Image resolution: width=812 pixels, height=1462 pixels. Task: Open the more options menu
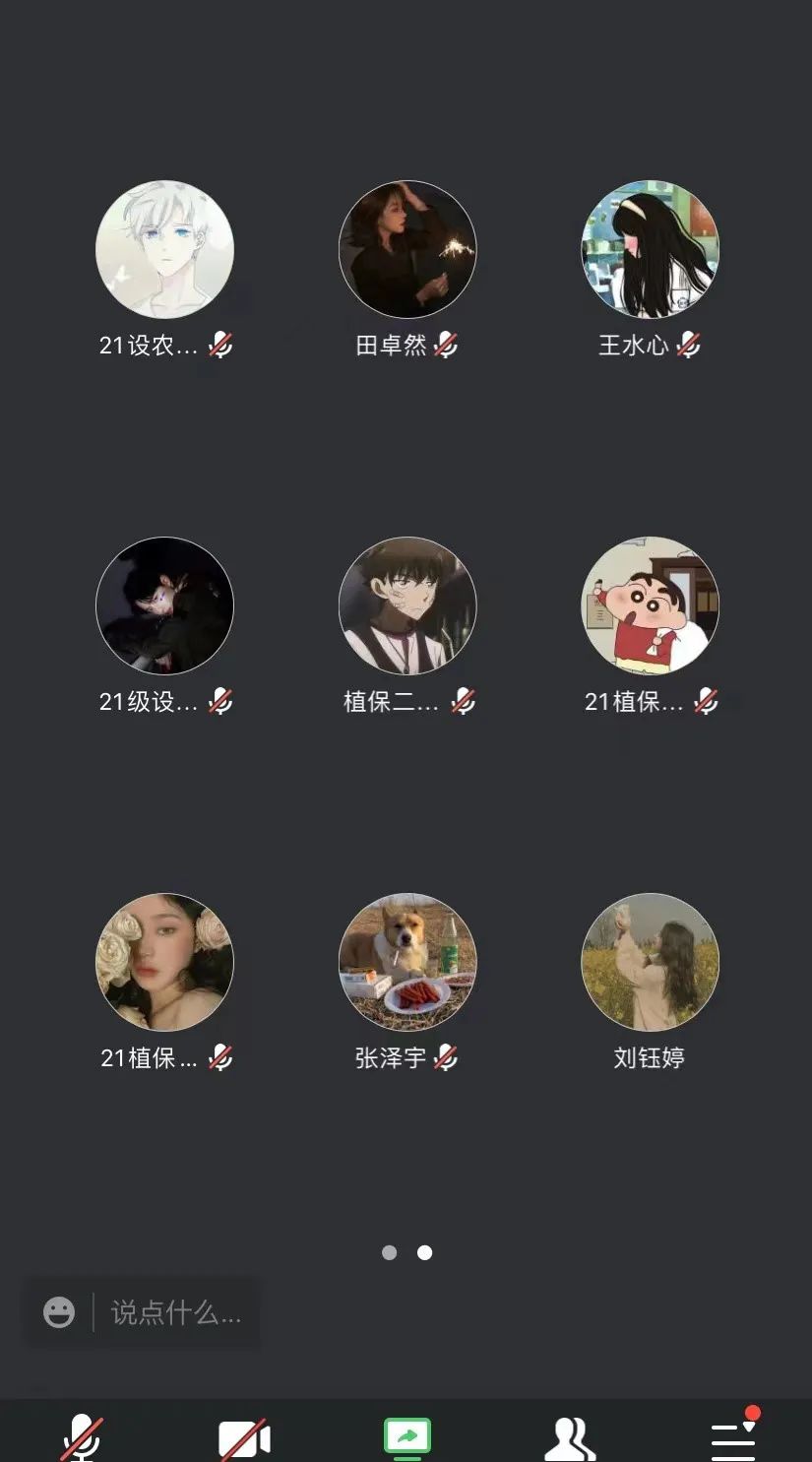[733, 1439]
